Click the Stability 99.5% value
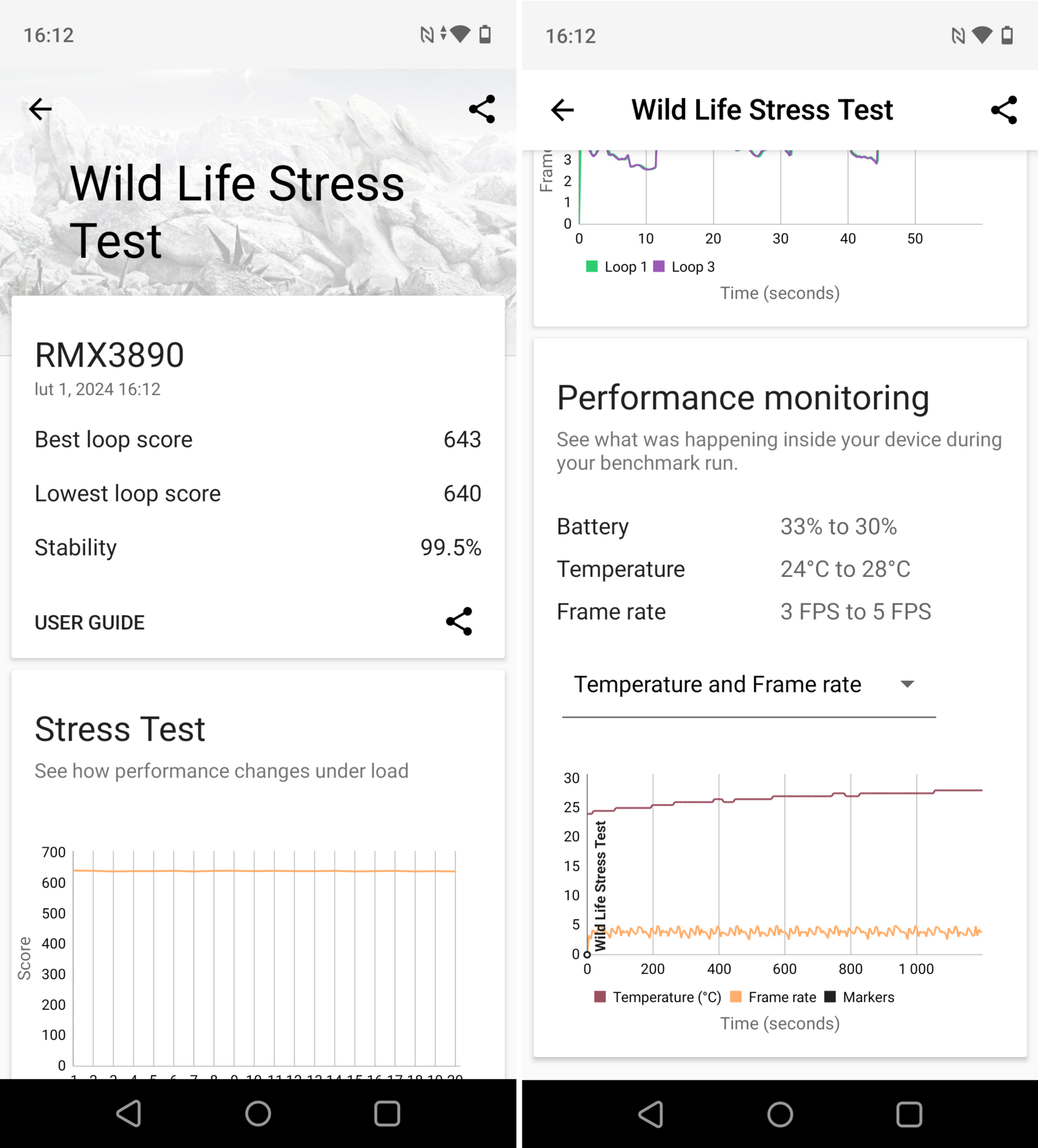This screenshot has width=1038, height=1148. coord(452,547)
